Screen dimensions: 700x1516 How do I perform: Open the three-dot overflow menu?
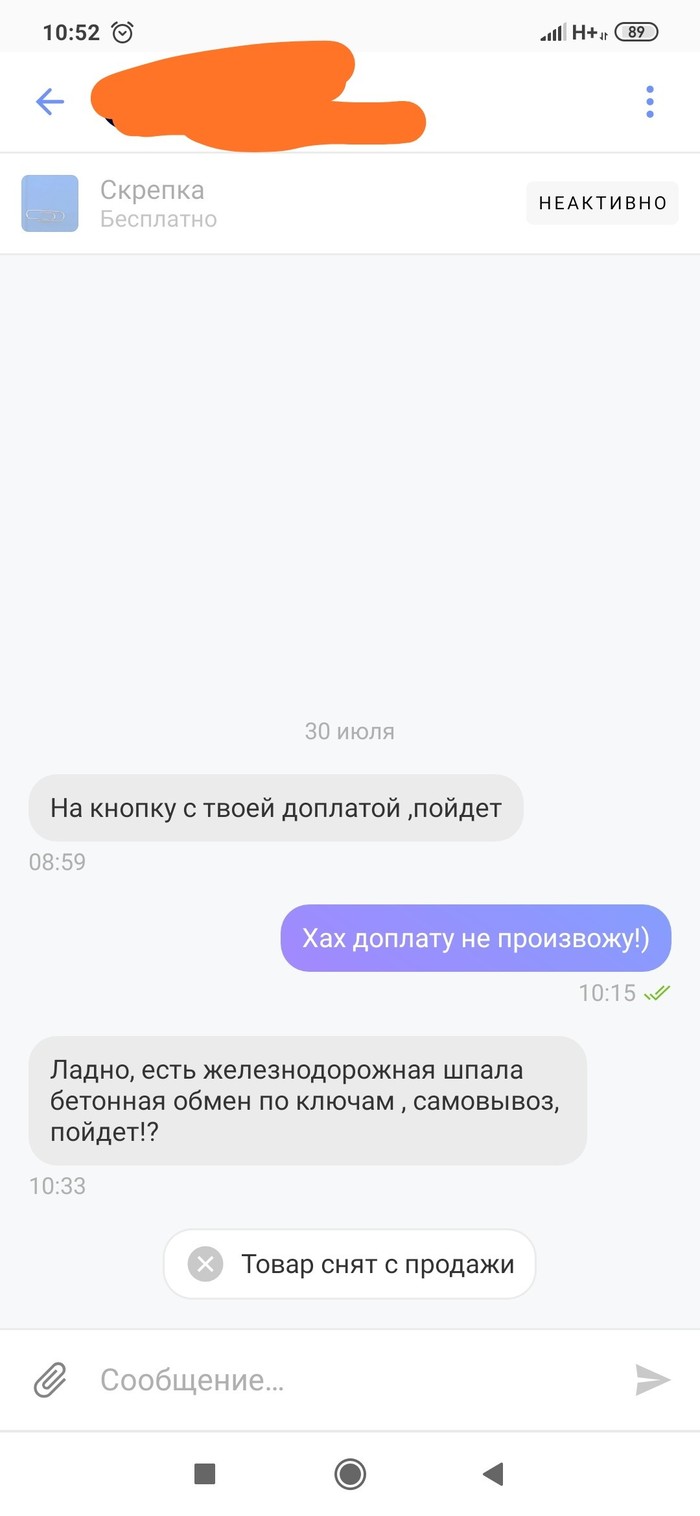click(x=650, y=102)
